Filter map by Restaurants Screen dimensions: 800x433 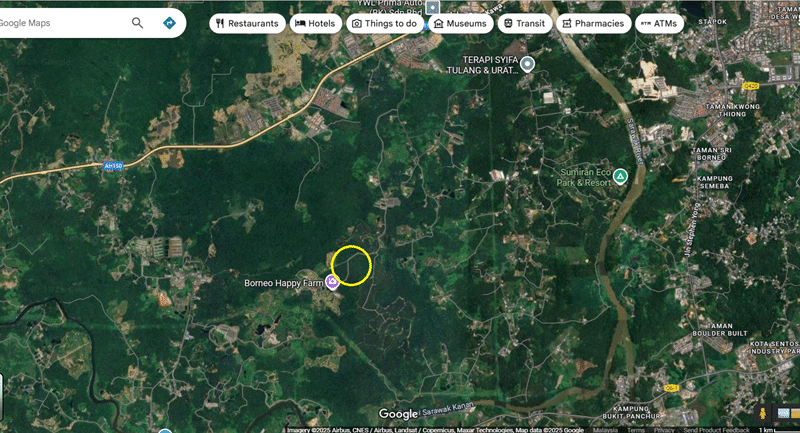coord(246,23)
